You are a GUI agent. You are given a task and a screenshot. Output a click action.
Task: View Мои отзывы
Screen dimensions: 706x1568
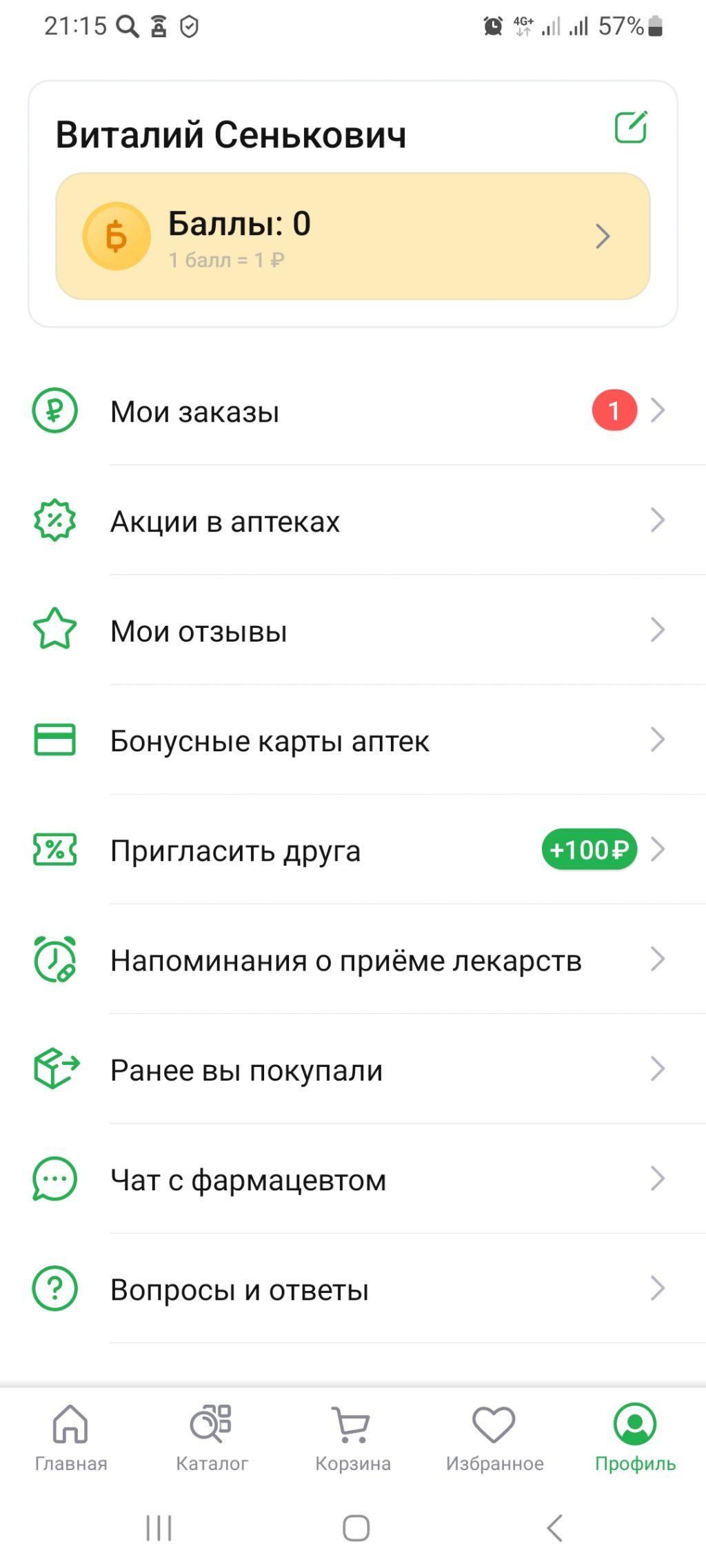[x=352, y=631]
